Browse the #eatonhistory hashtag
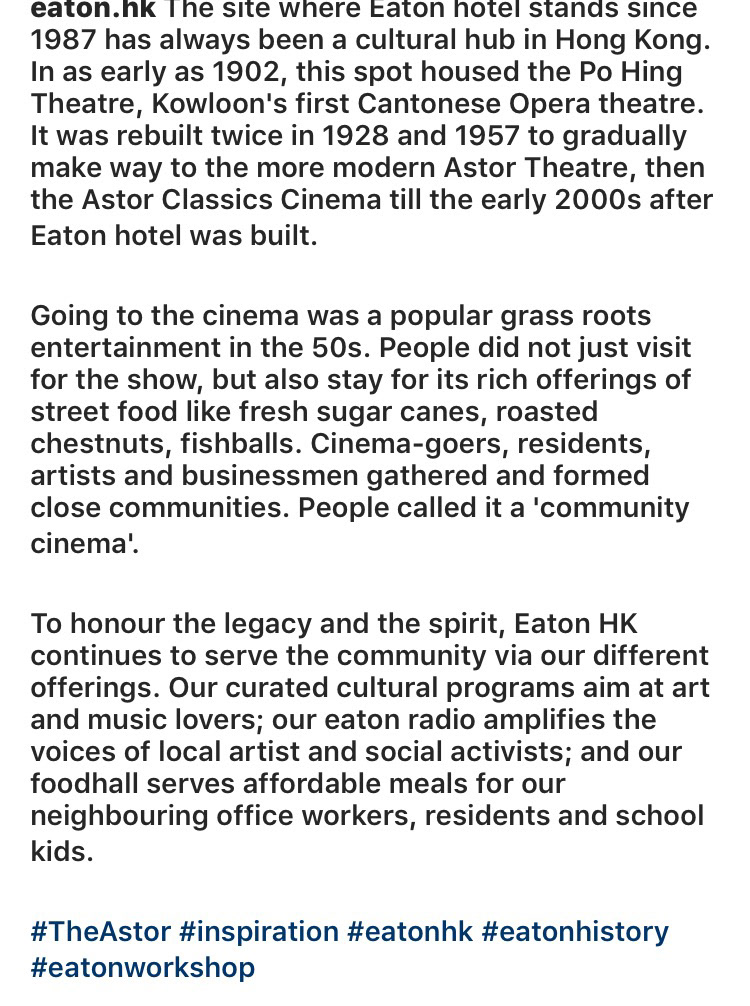 [x=575, y=932]
